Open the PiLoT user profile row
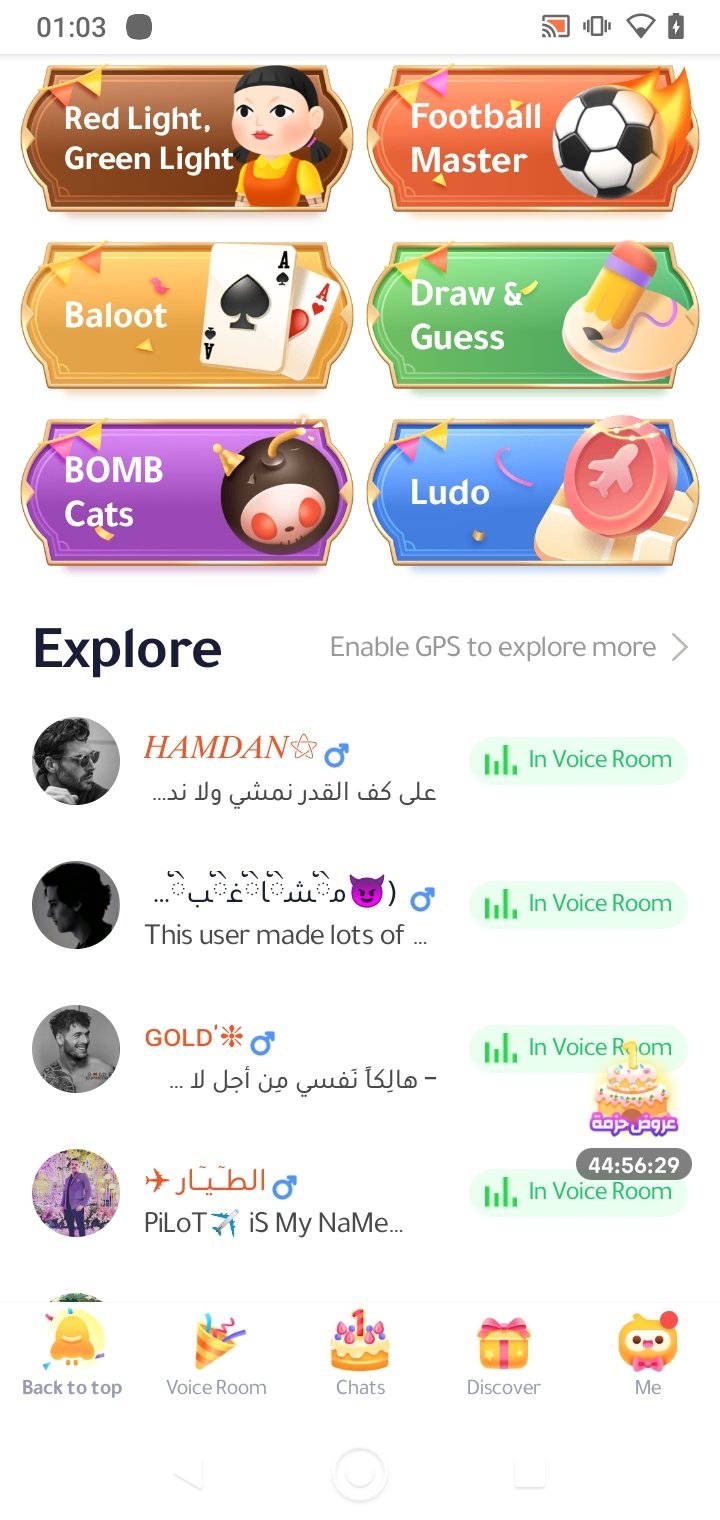 click(360, 1193)
